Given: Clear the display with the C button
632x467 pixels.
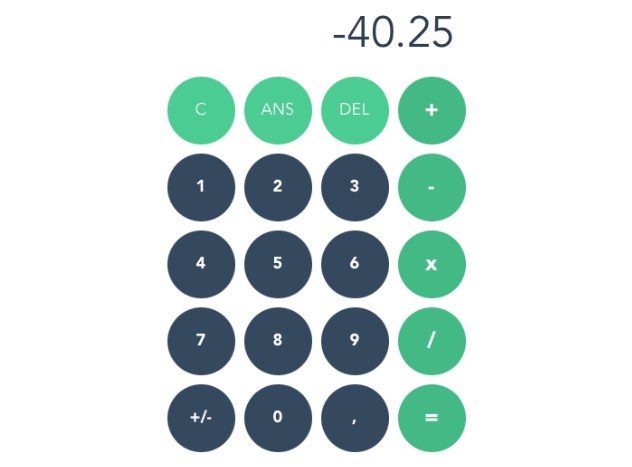Looking at the screenshot, I should click(x=201, y=110).
